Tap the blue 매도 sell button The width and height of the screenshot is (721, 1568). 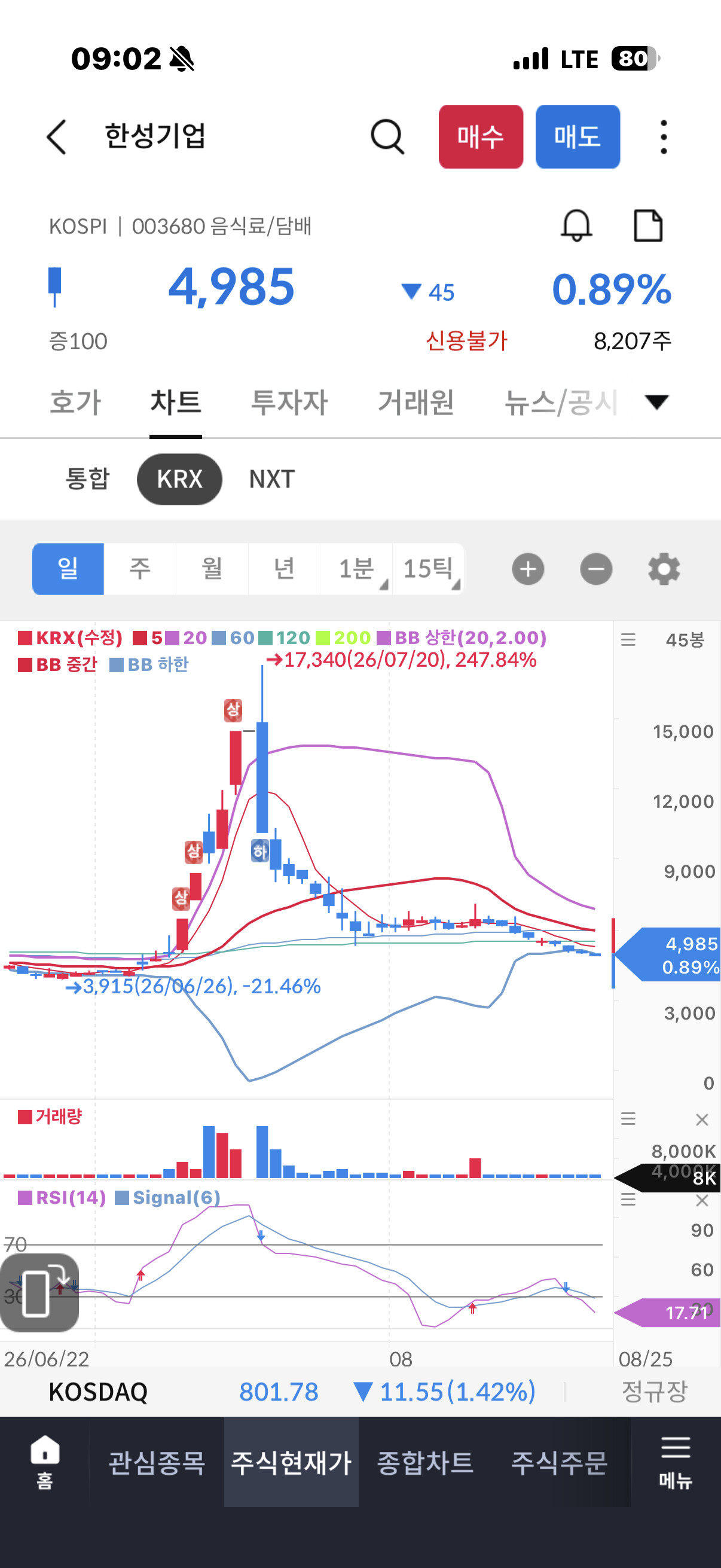(578, 136)
